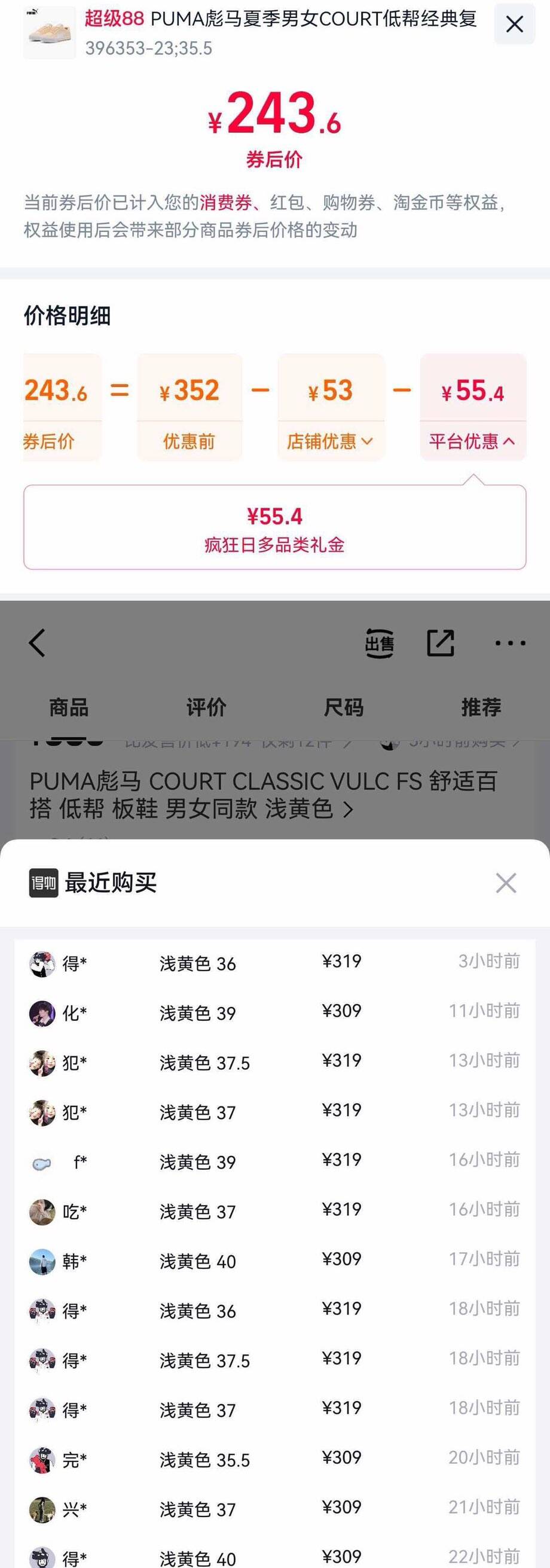Close the 最近购买 panel

click(506, 883)
